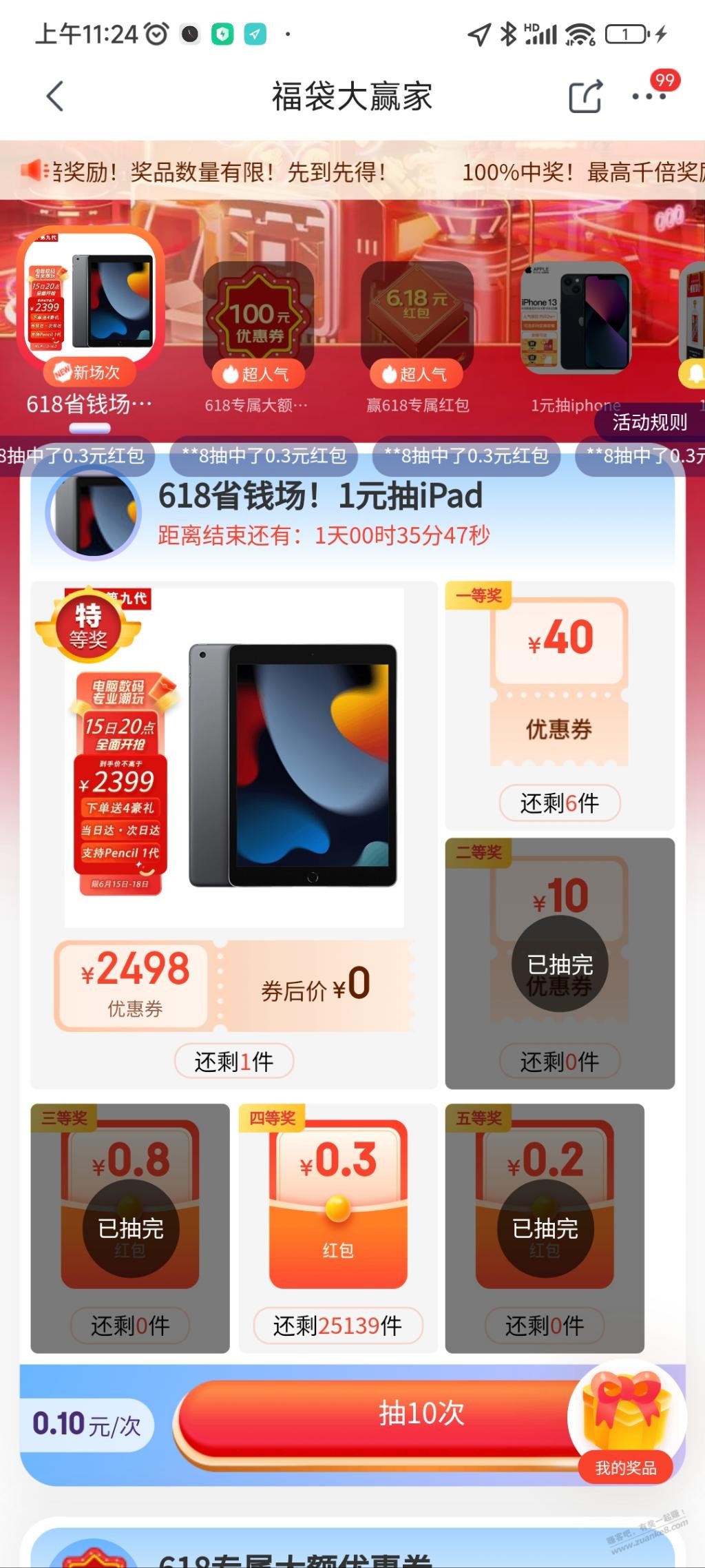705x1568 pixels.
Task: Open the 四等奖 ¥0.3 红包 card
Action: point(337,1228)
